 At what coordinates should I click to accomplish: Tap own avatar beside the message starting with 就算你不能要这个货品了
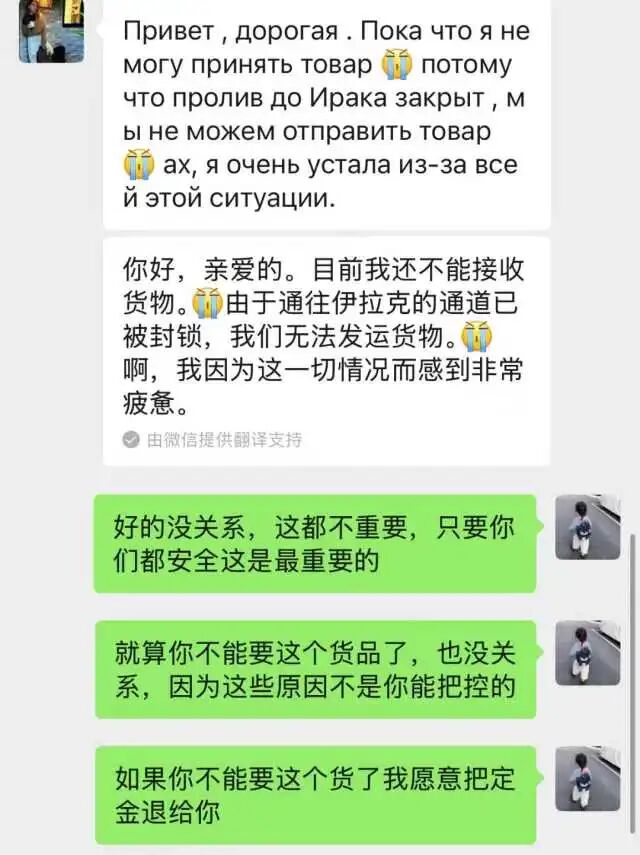coord(588,653)
